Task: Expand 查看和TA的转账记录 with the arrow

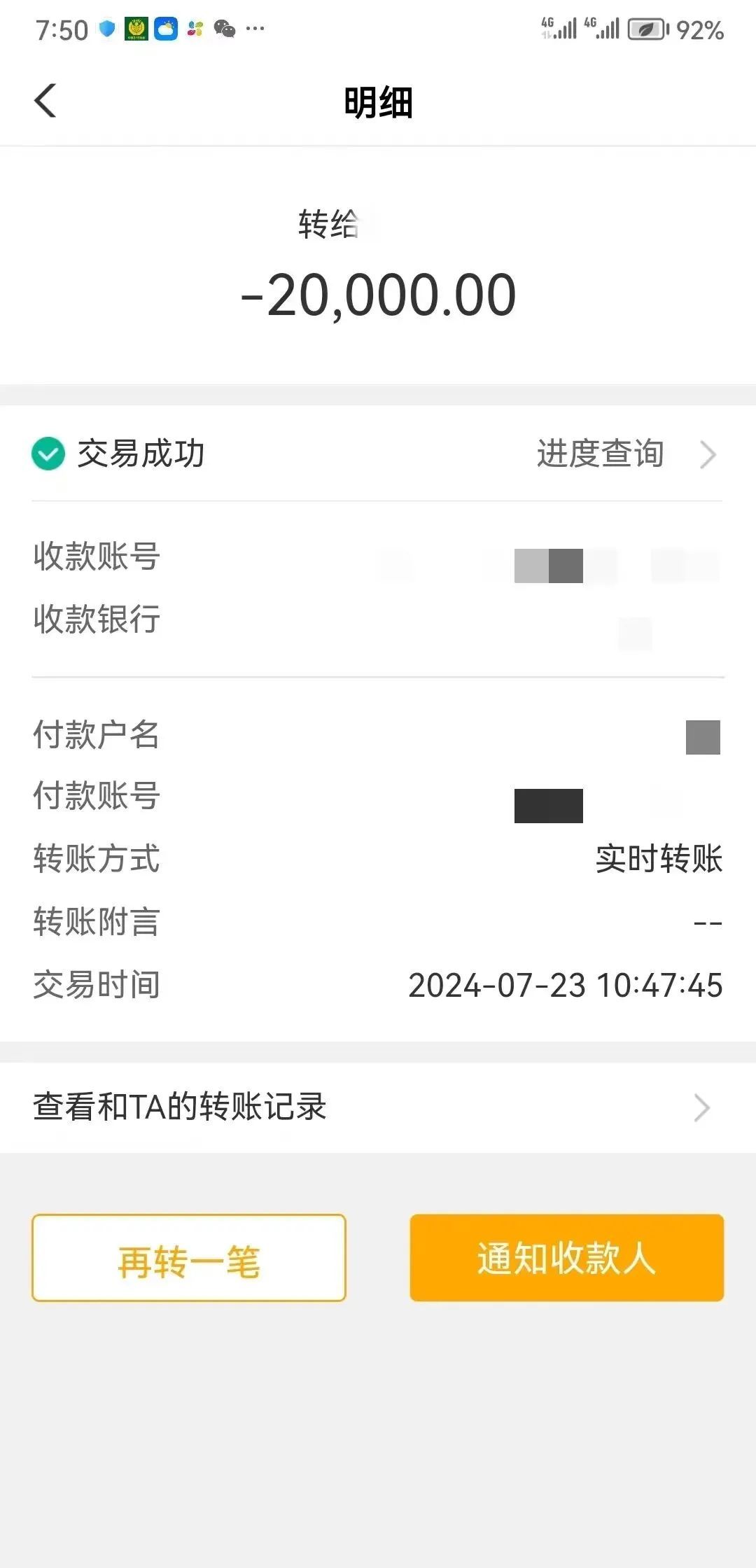Action: click(x=703, y=1108)
